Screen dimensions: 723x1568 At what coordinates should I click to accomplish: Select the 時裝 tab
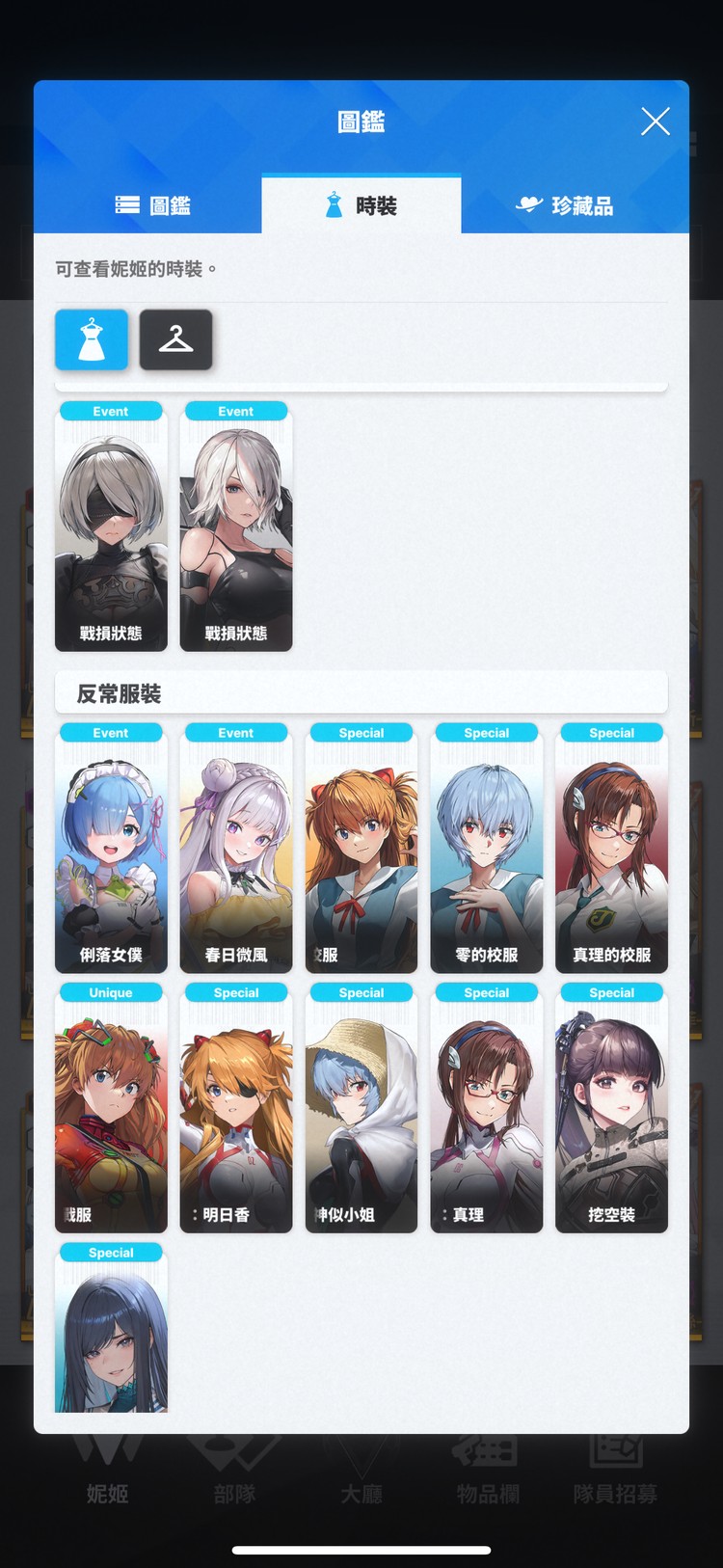point(361,205)
